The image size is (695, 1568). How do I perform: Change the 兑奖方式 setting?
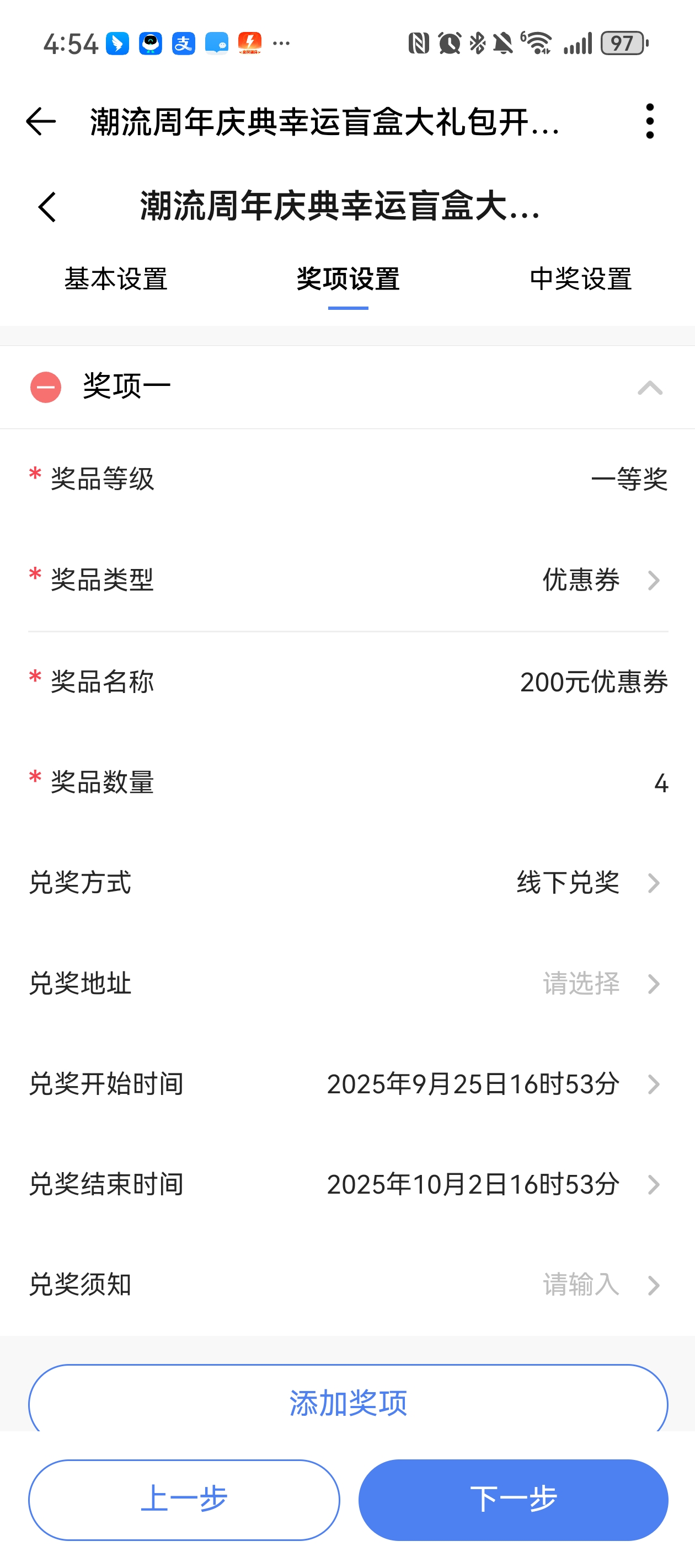tap(588, 883)
